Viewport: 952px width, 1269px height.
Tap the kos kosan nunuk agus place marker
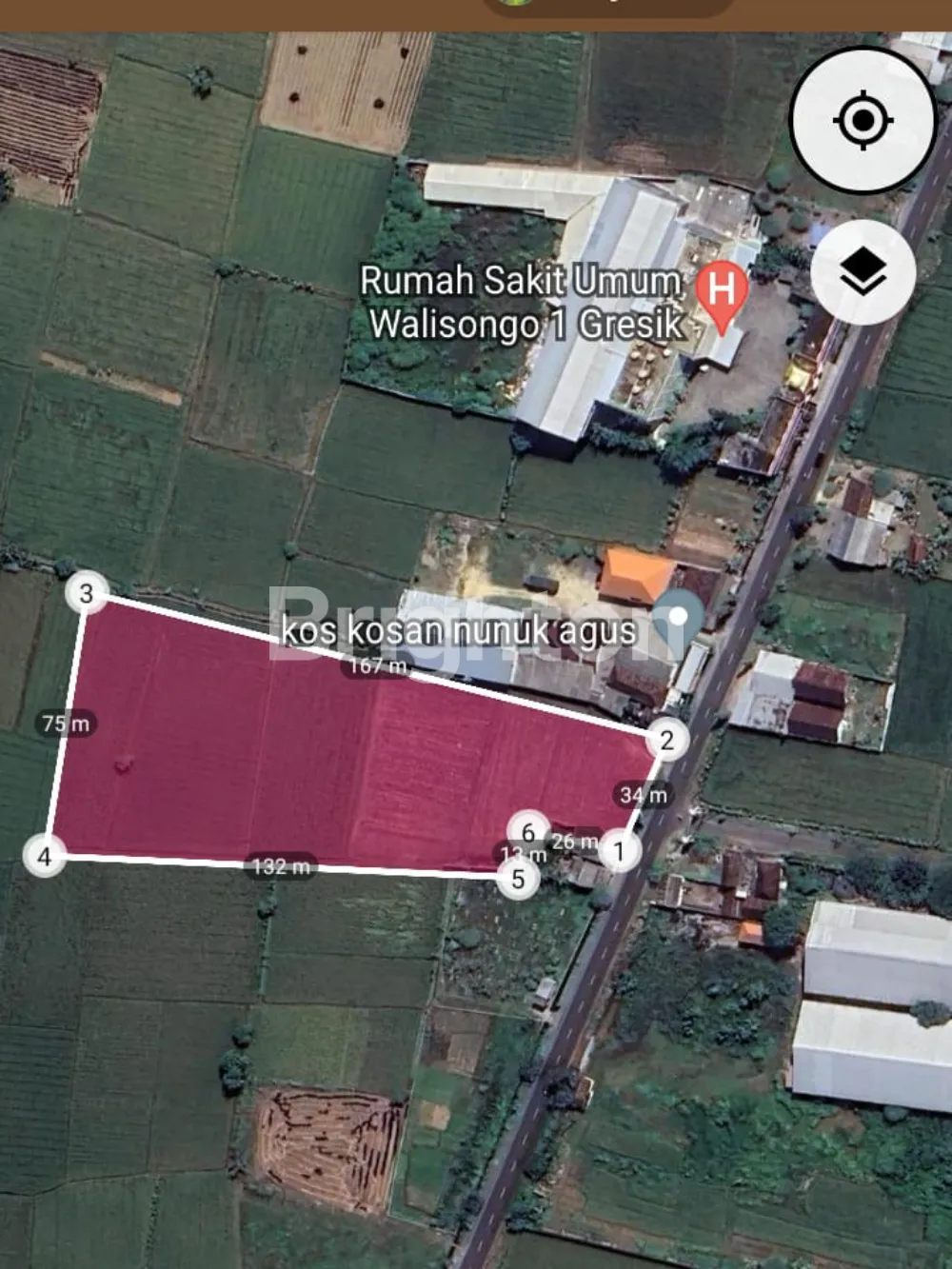point(678,616)
